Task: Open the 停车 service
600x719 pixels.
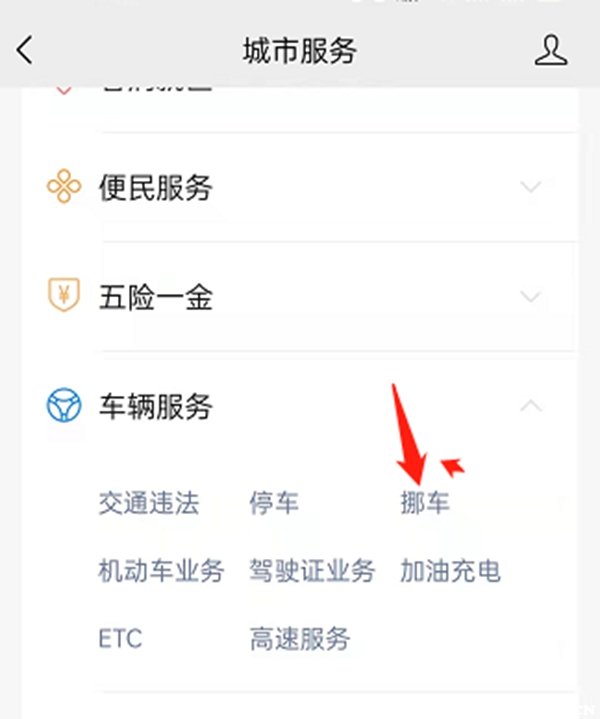Action: coord(274,503)
